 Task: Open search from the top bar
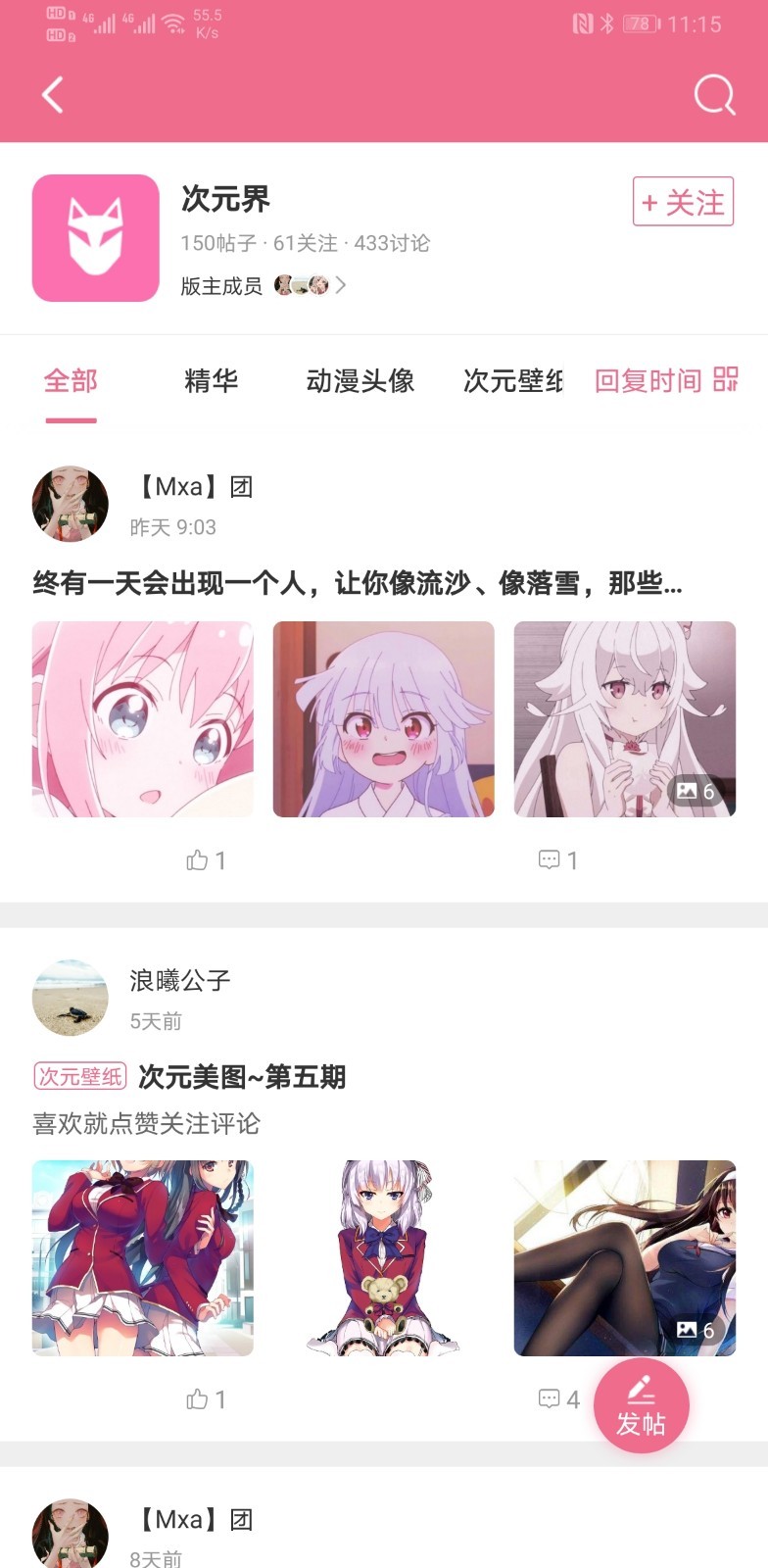tap(713, 95)
